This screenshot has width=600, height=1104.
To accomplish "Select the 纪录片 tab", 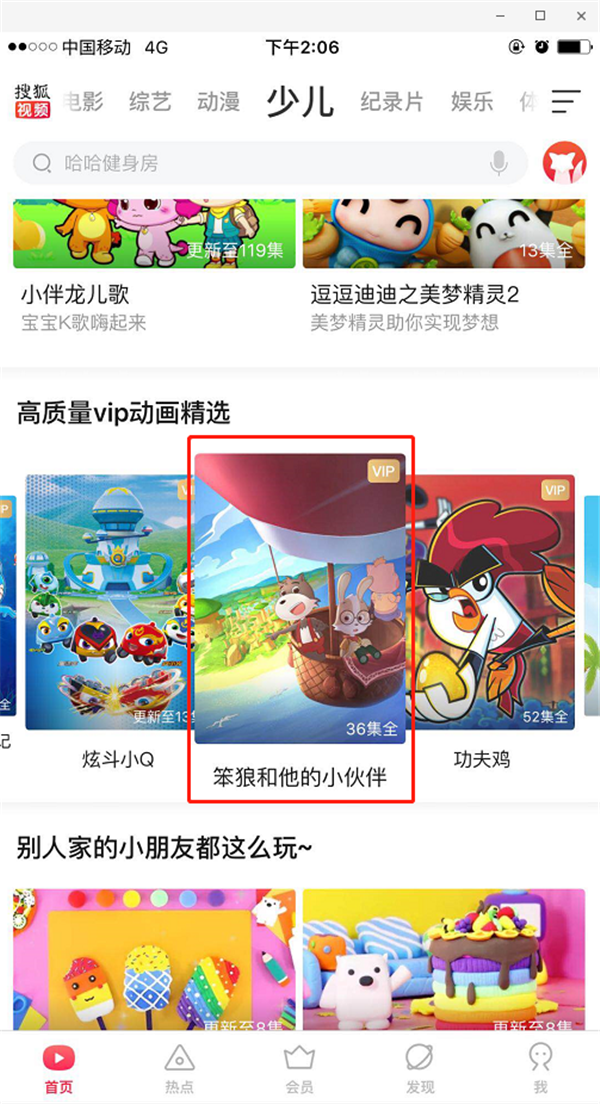I will point(392,101).
